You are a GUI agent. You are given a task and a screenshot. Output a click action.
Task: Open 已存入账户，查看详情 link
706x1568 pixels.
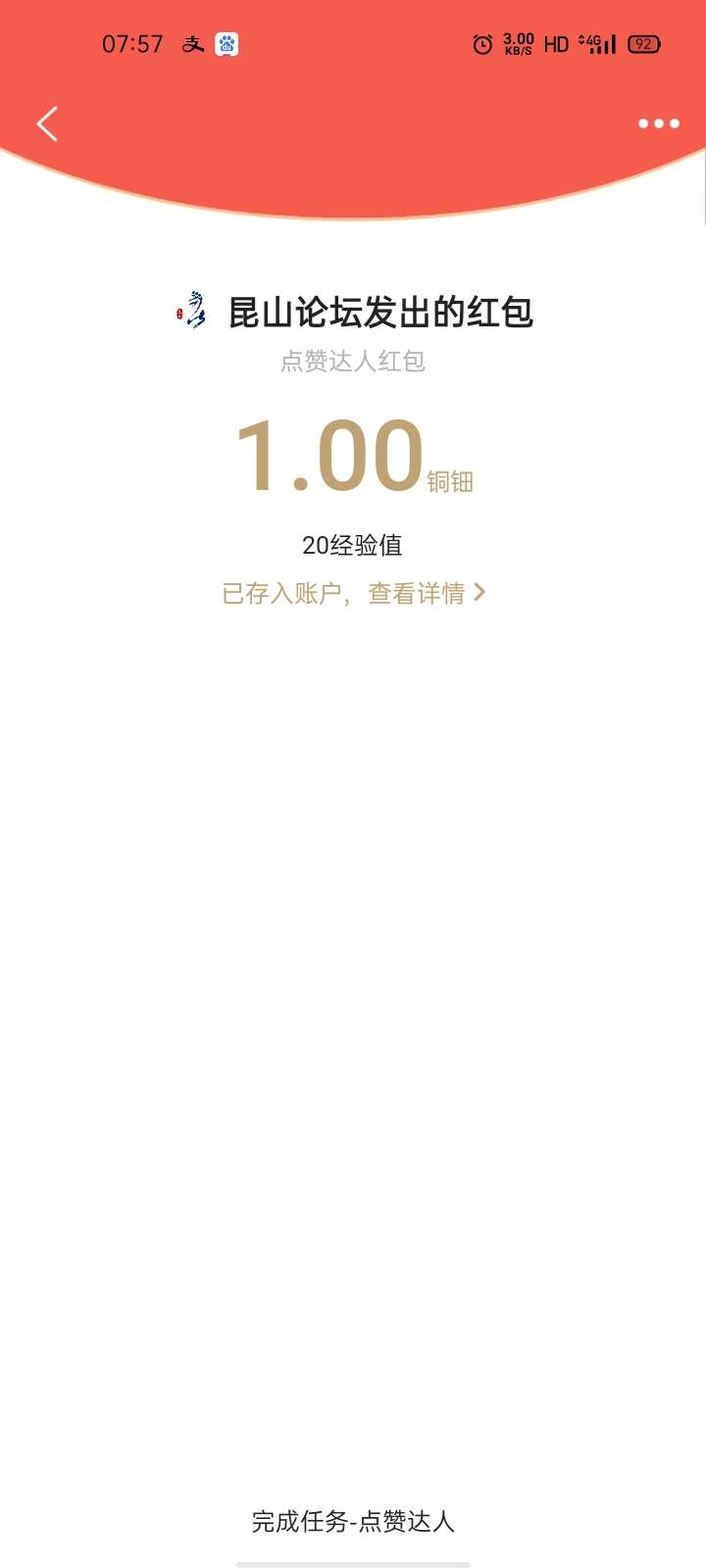point(354,593)
